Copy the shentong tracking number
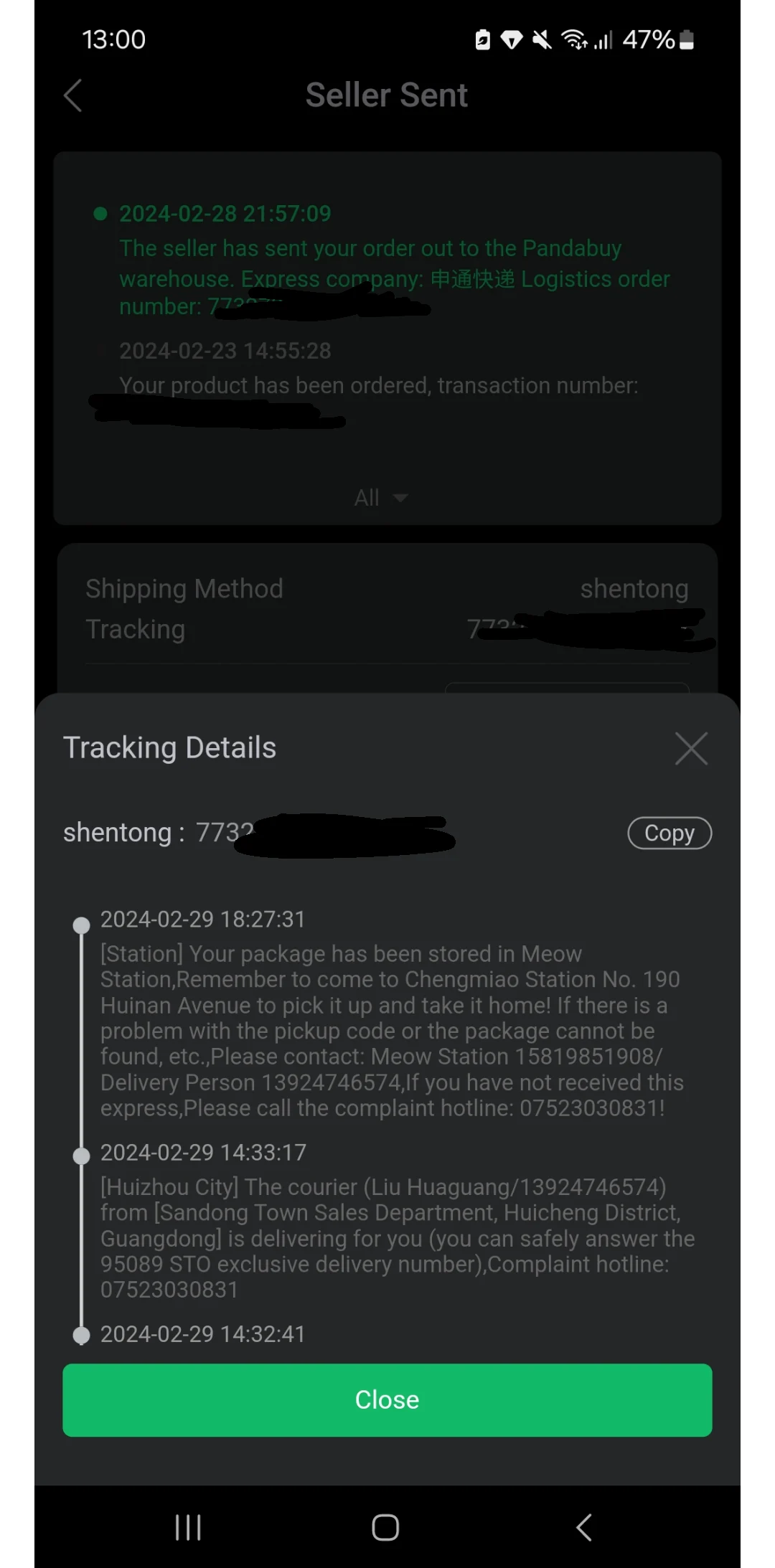 669,833
